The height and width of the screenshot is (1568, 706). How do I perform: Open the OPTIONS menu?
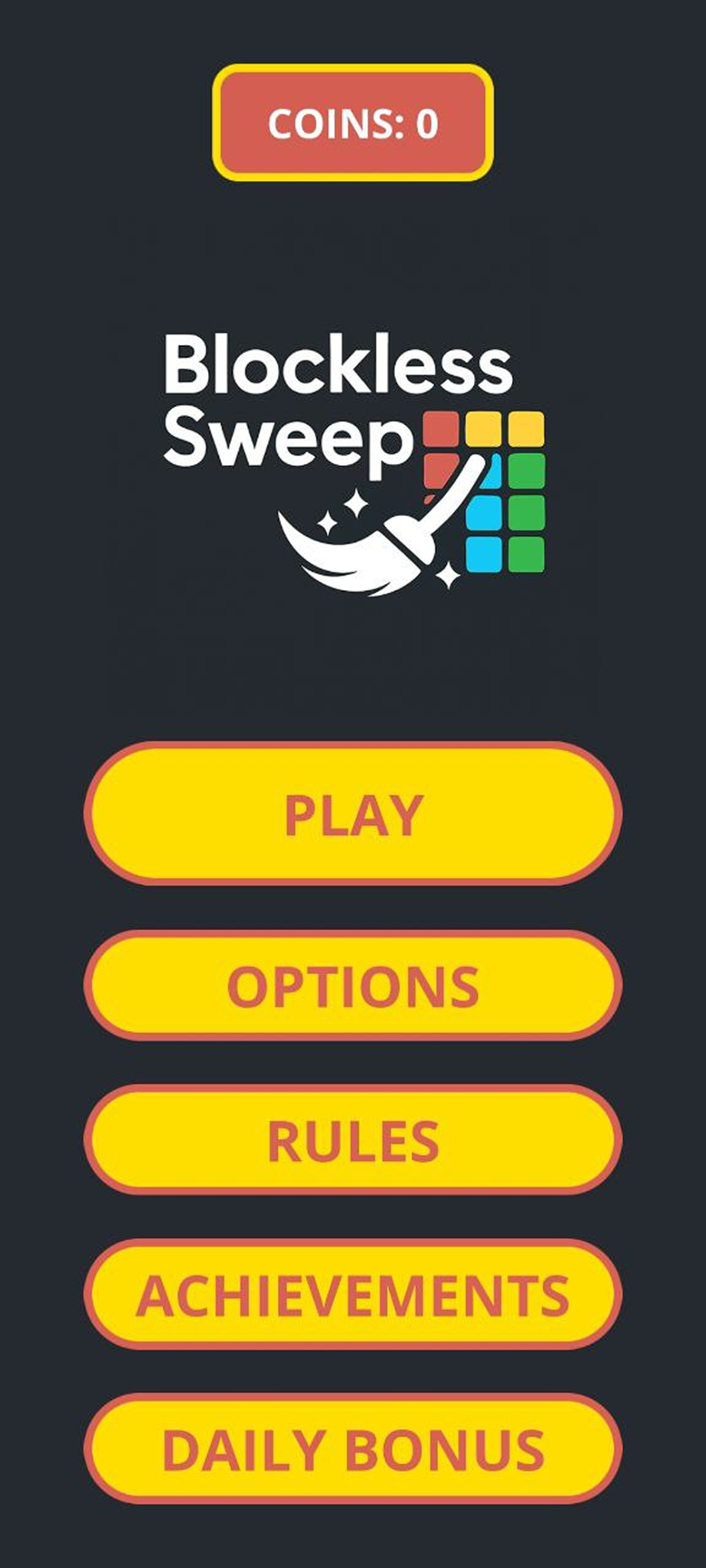click(x=353, y=985)
